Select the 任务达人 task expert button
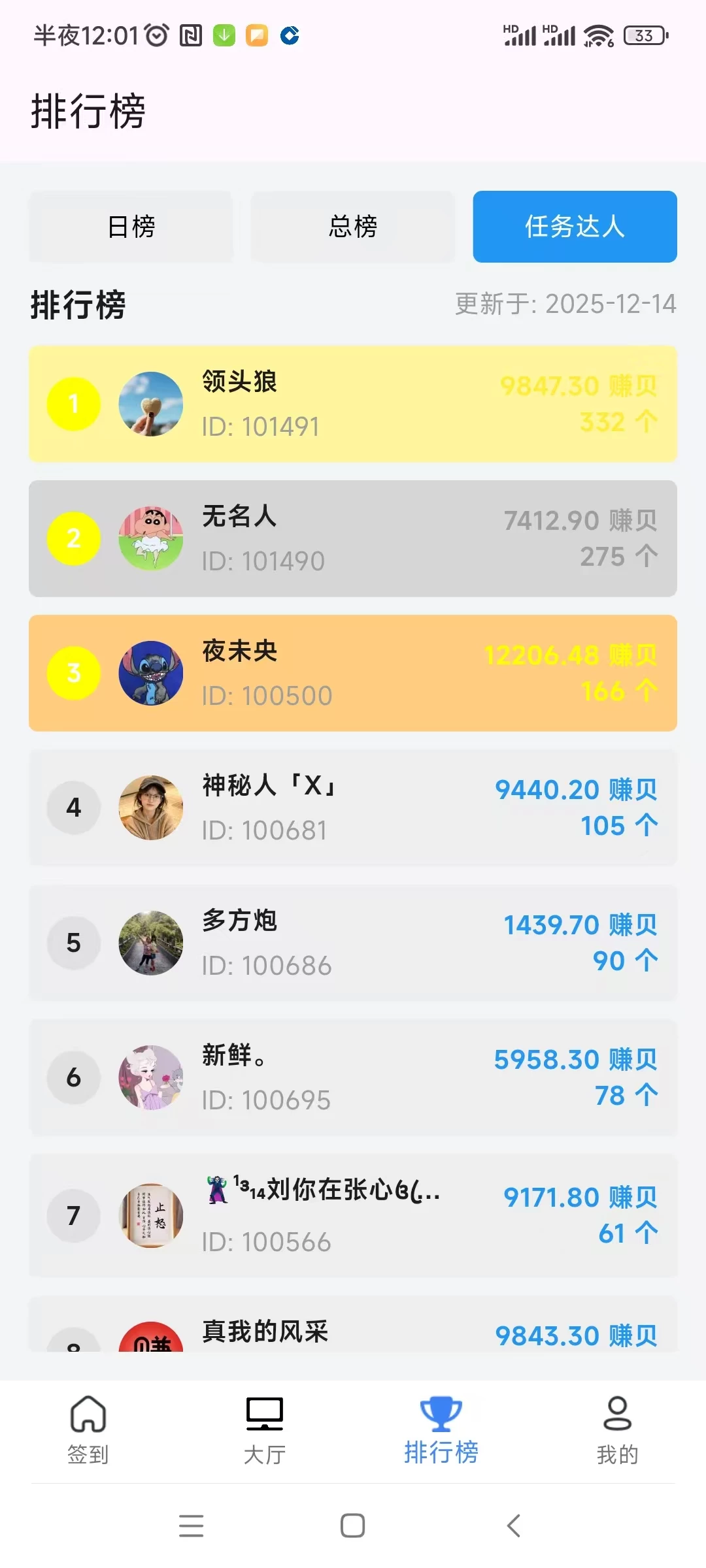The width and height of the screenshot is (706, 1568). pyautogui.click(x=574, y=227)
